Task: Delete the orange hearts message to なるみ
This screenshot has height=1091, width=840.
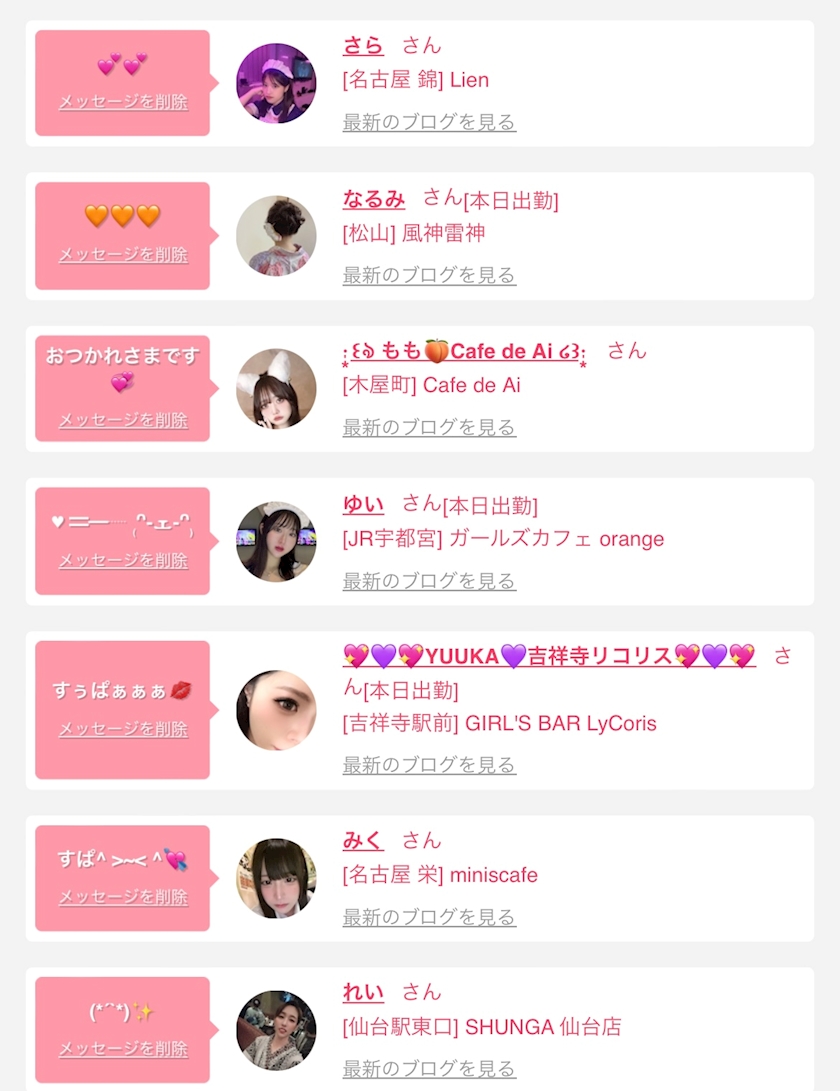Action: pyautogui.click(x=123, y=255)
